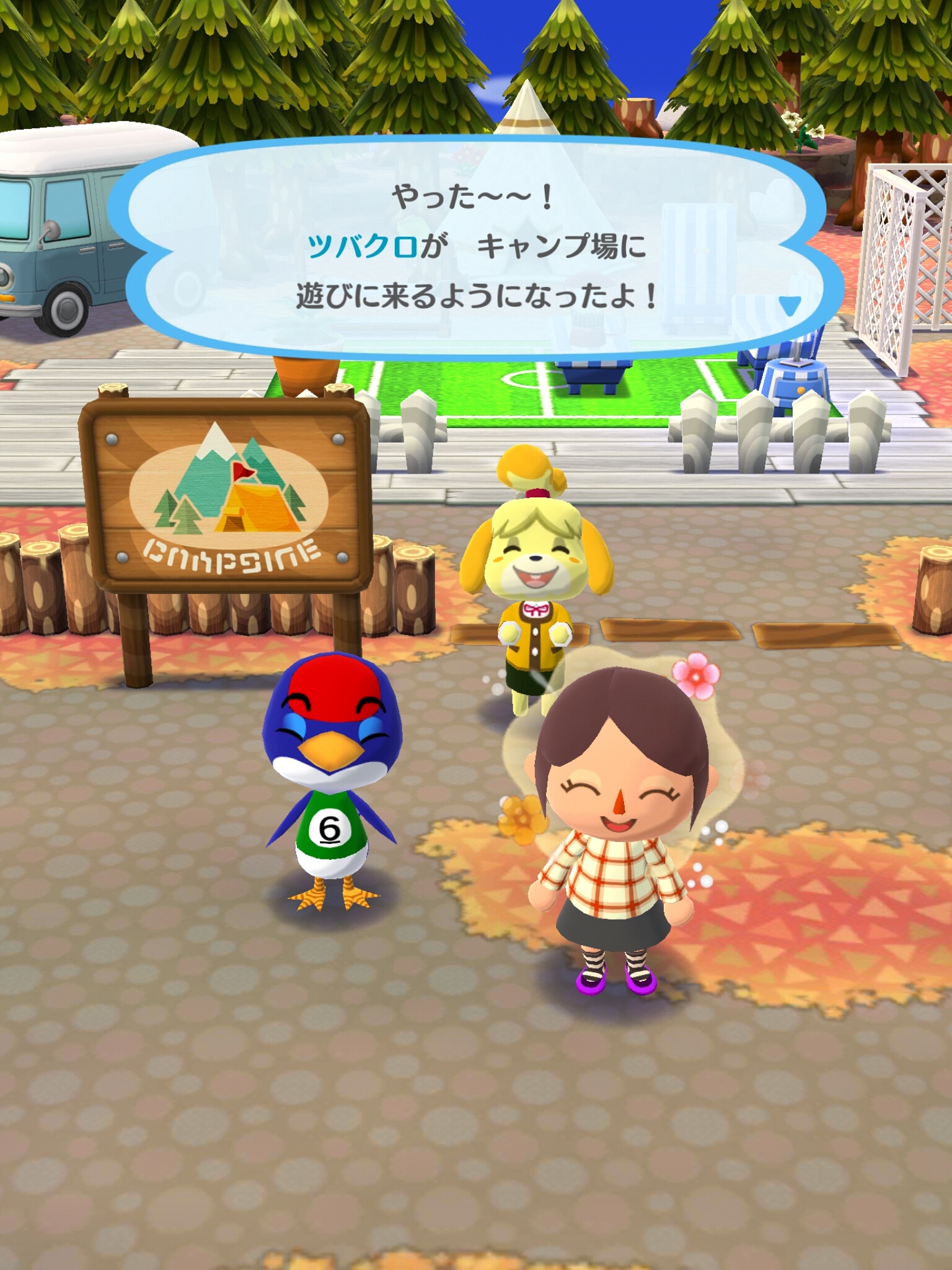Tap the blue arrow to continue the dialogue

[x=789, y=305]
